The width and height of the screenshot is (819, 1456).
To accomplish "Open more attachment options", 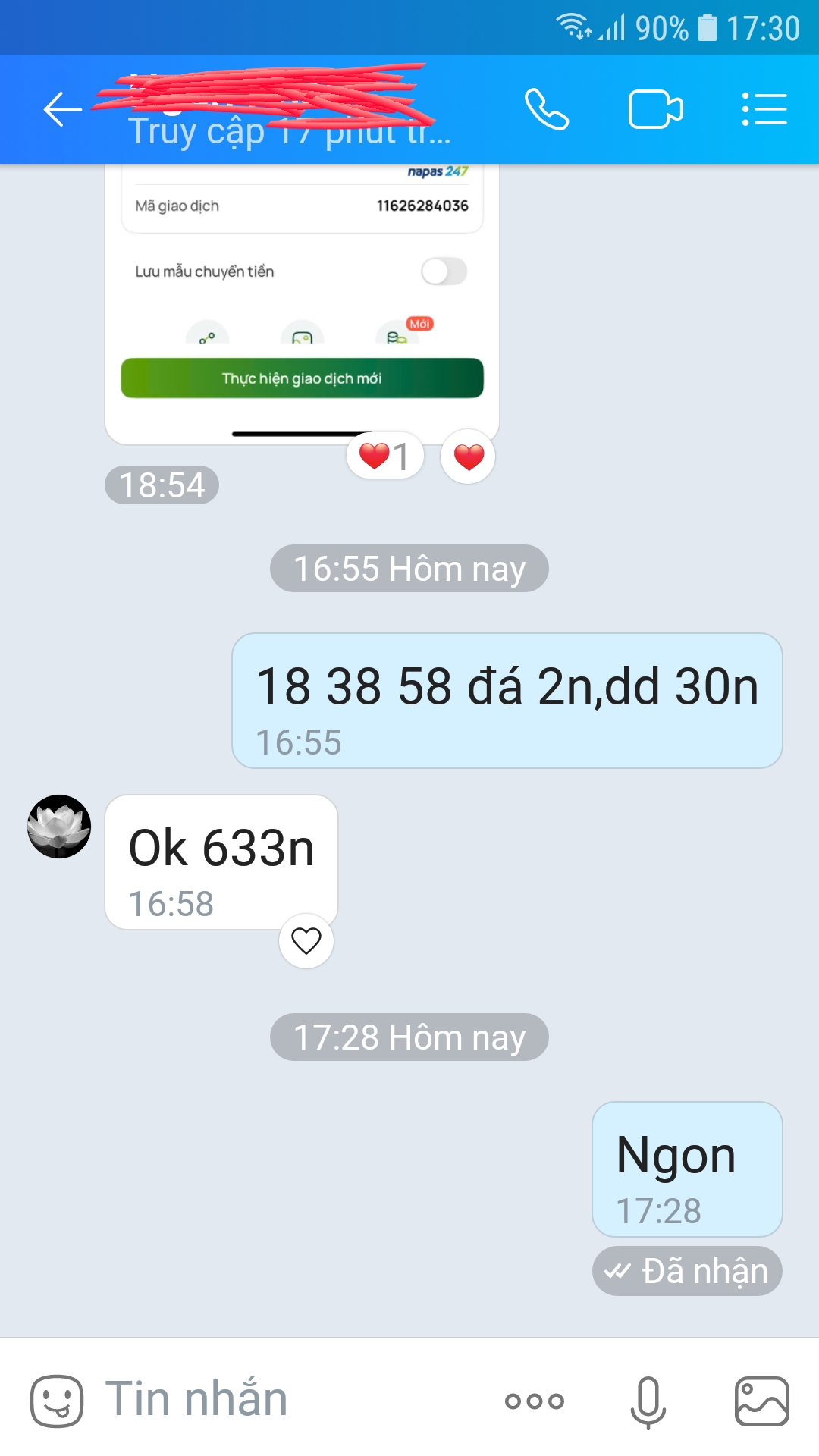I will [x=535, y=1401].
